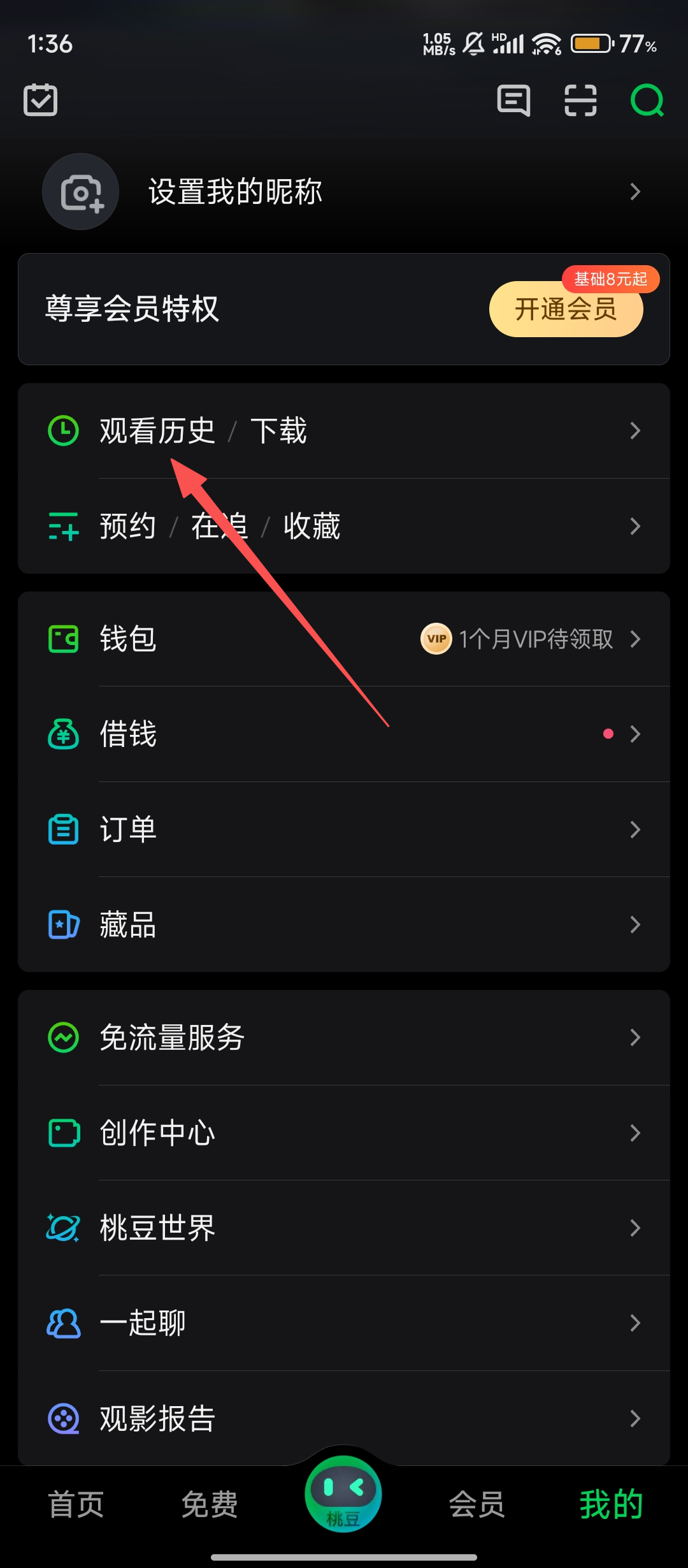Open the 下载 downloads section
Screen dimensions: 688x1568
point(278,431)
